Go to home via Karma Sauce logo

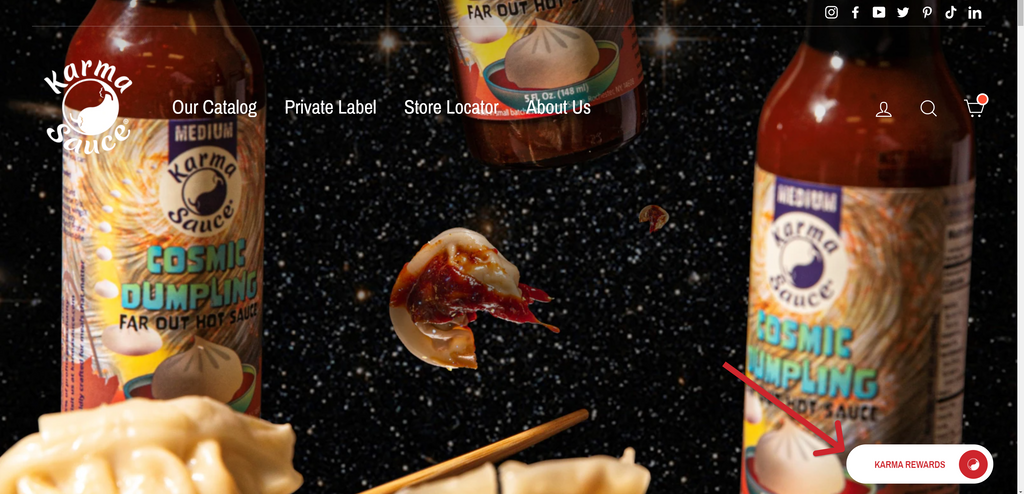88,107
